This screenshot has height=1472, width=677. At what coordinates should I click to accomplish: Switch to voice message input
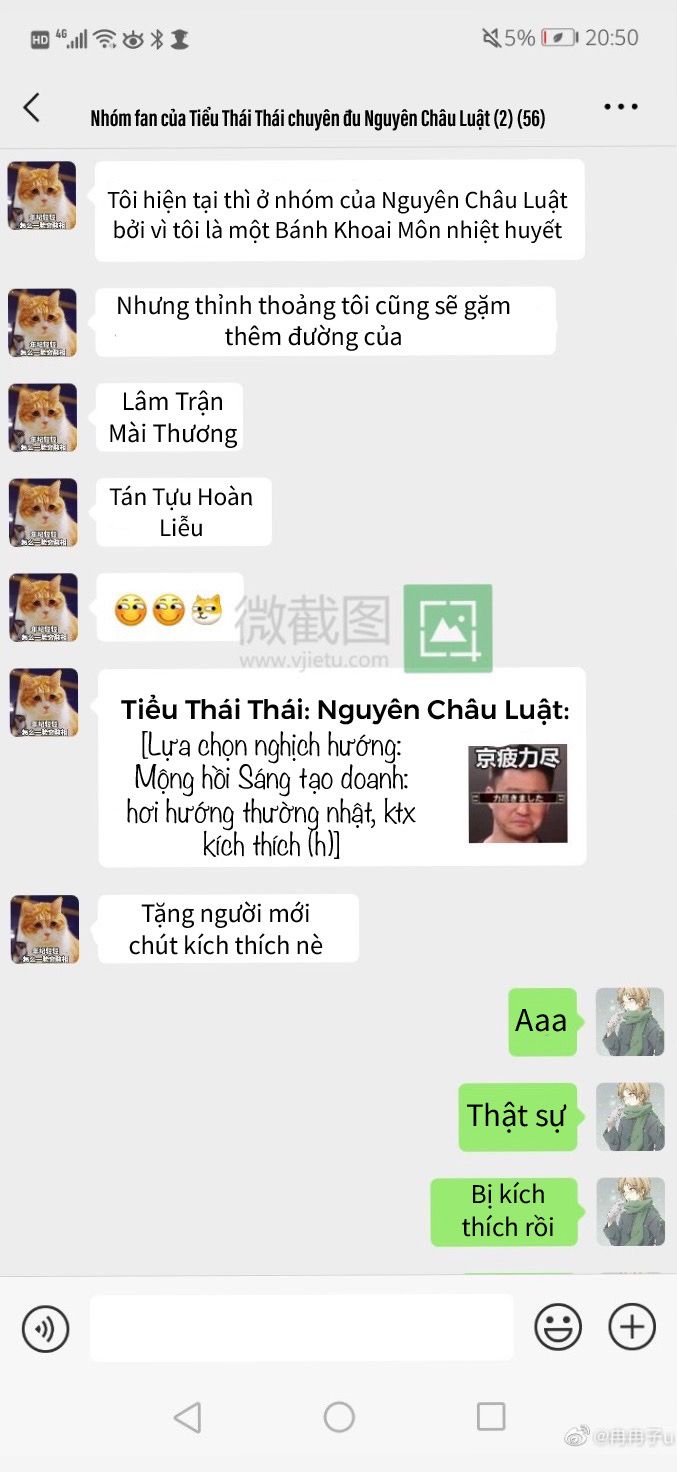[45, 1328]
